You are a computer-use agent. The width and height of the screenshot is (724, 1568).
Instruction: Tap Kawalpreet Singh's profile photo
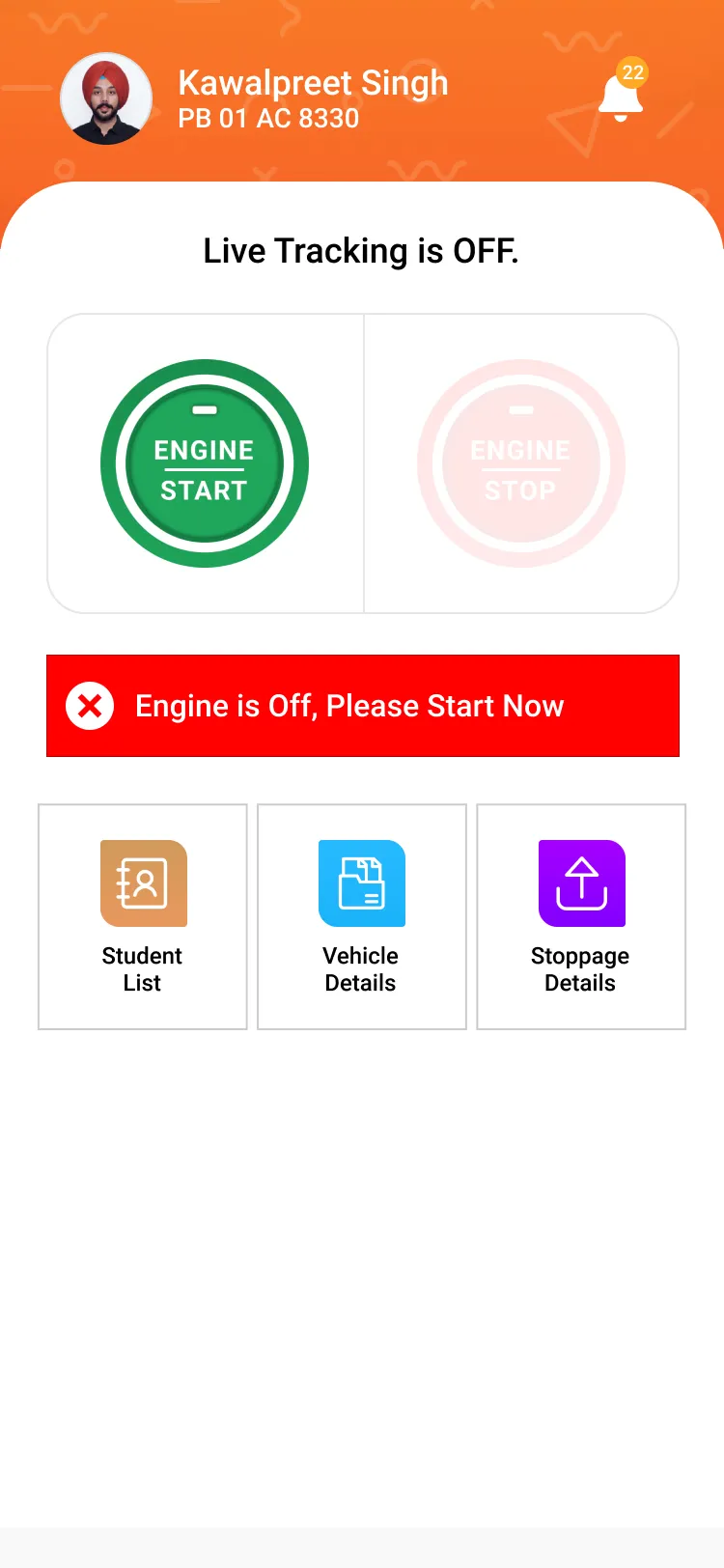coord(106,98)
